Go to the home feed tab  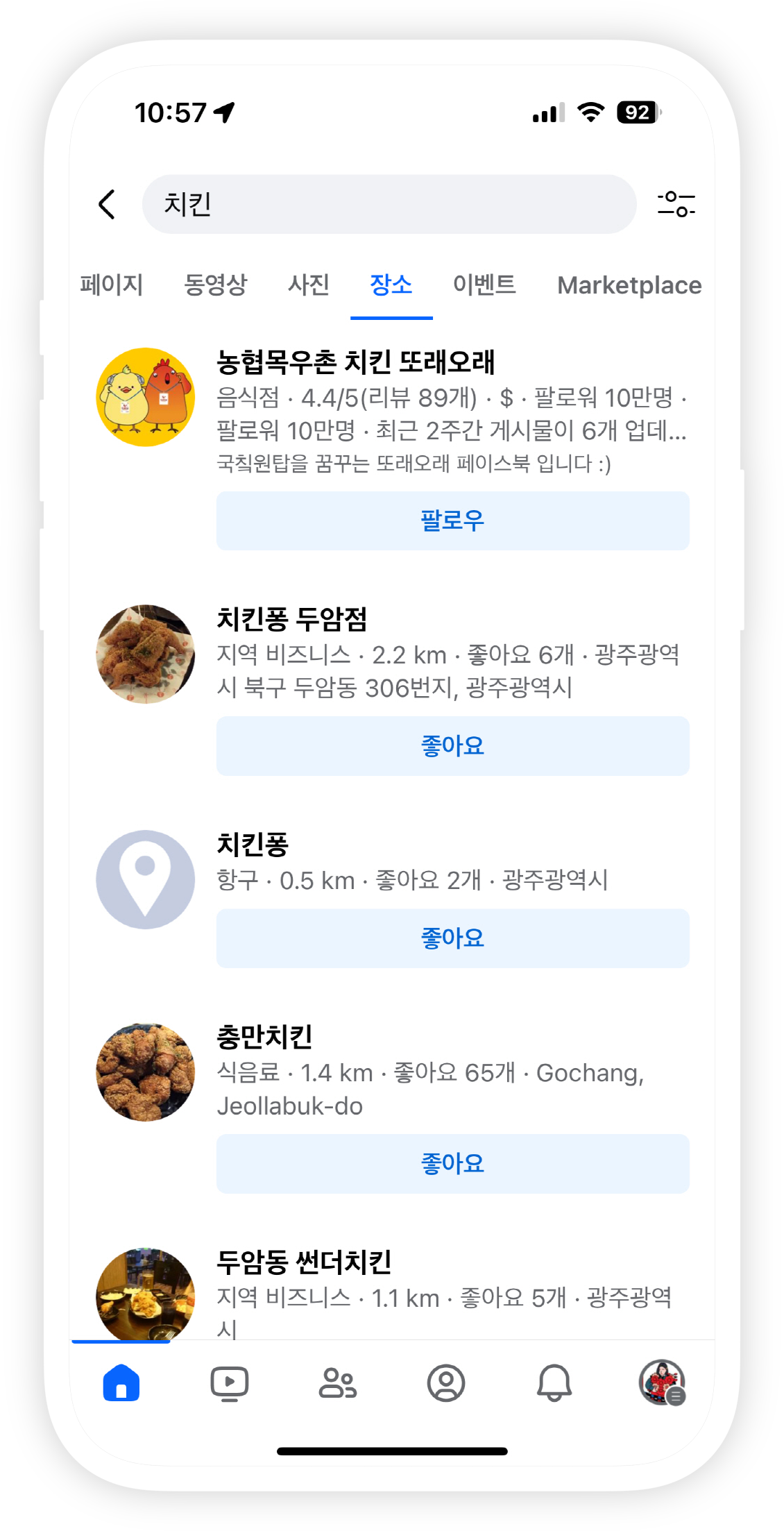pyautogui.click(x=121, y=1382)
